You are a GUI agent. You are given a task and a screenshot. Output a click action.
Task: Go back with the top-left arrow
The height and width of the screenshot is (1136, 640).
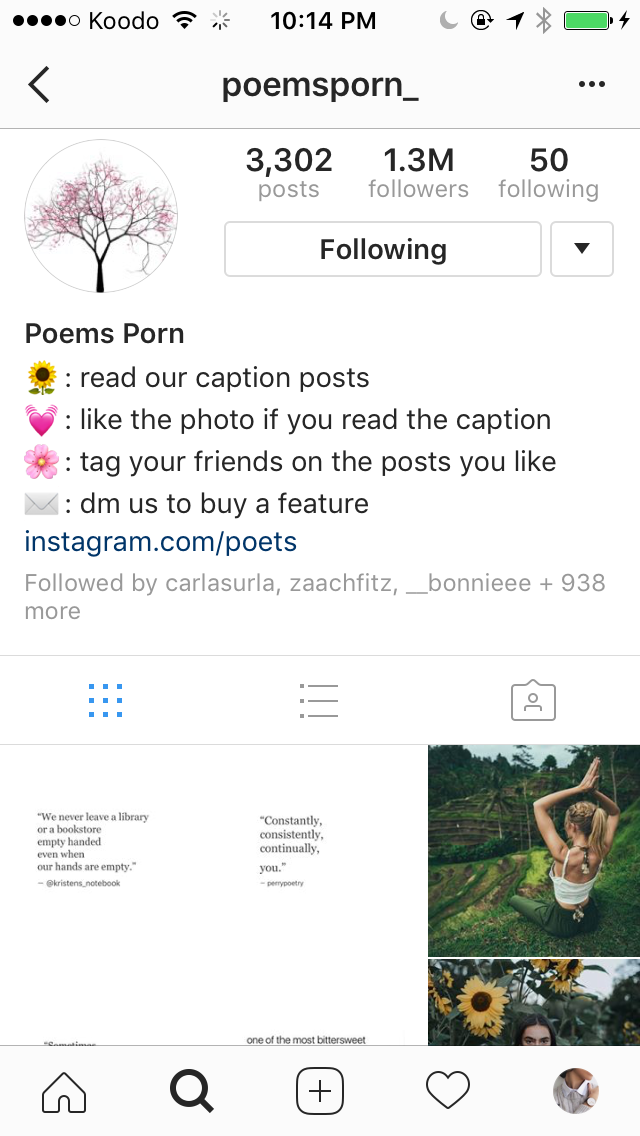click(x=39, y=85)
